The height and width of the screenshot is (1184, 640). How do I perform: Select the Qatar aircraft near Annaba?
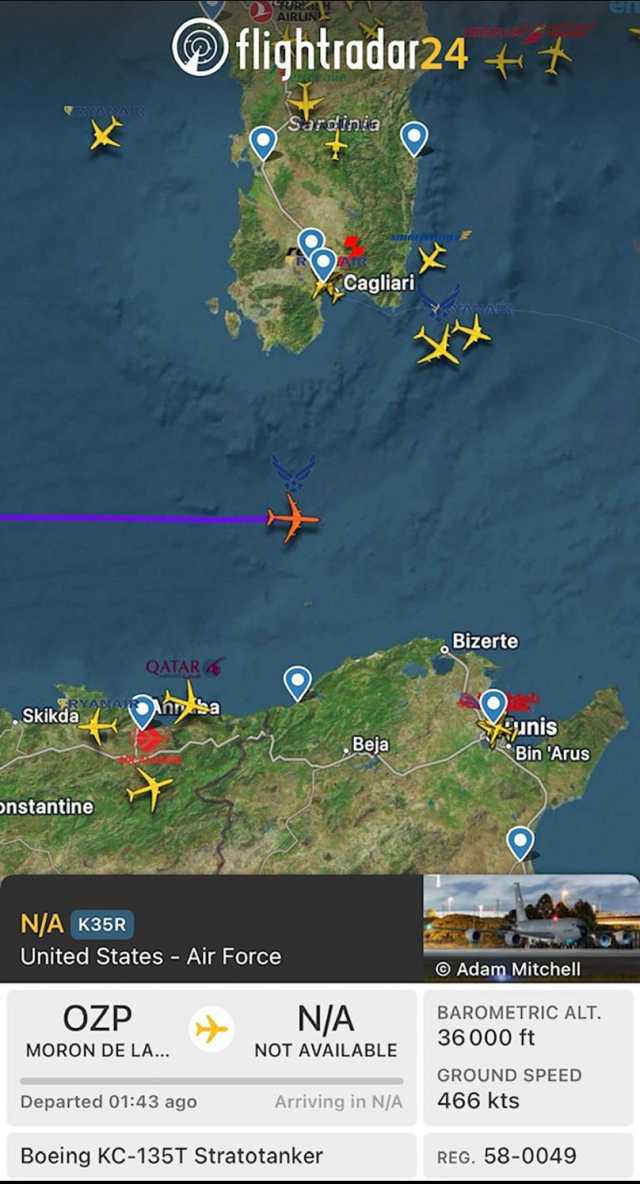tap(186, 701)
